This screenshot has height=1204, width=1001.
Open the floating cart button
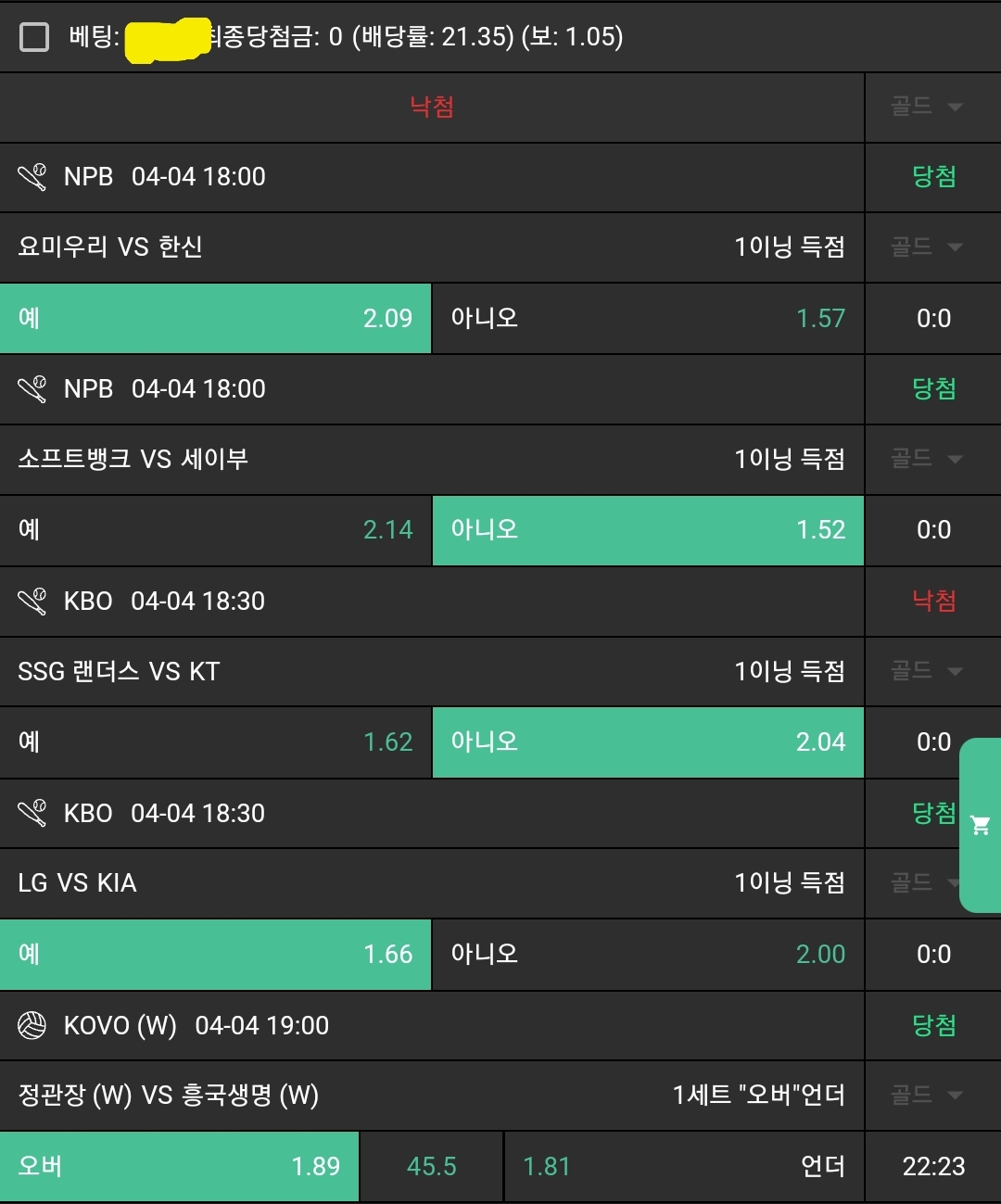tap(981, 825)
